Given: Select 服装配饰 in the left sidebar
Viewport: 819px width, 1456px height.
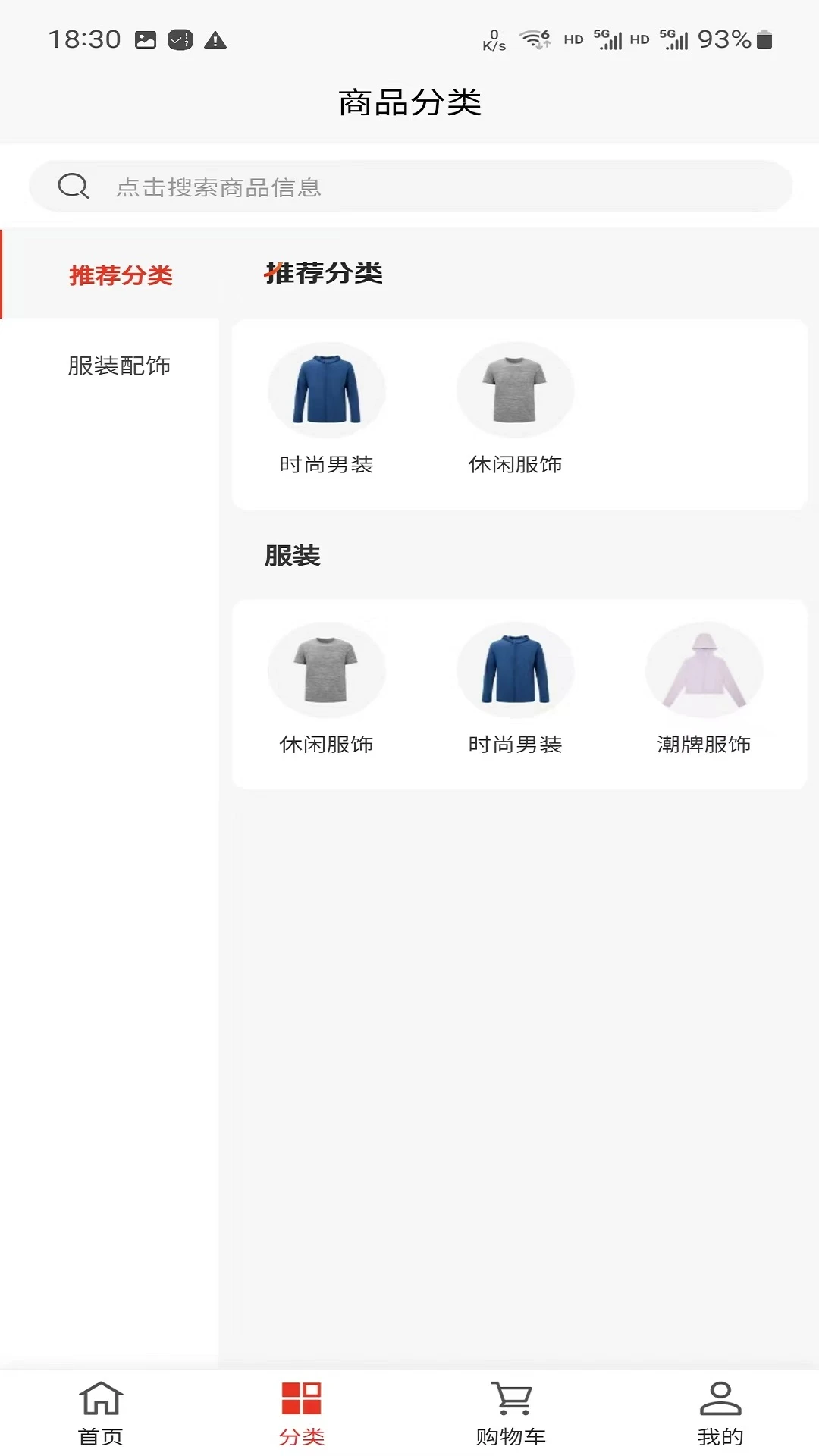Looking at the screenshot, I should (x=119, y=366).
